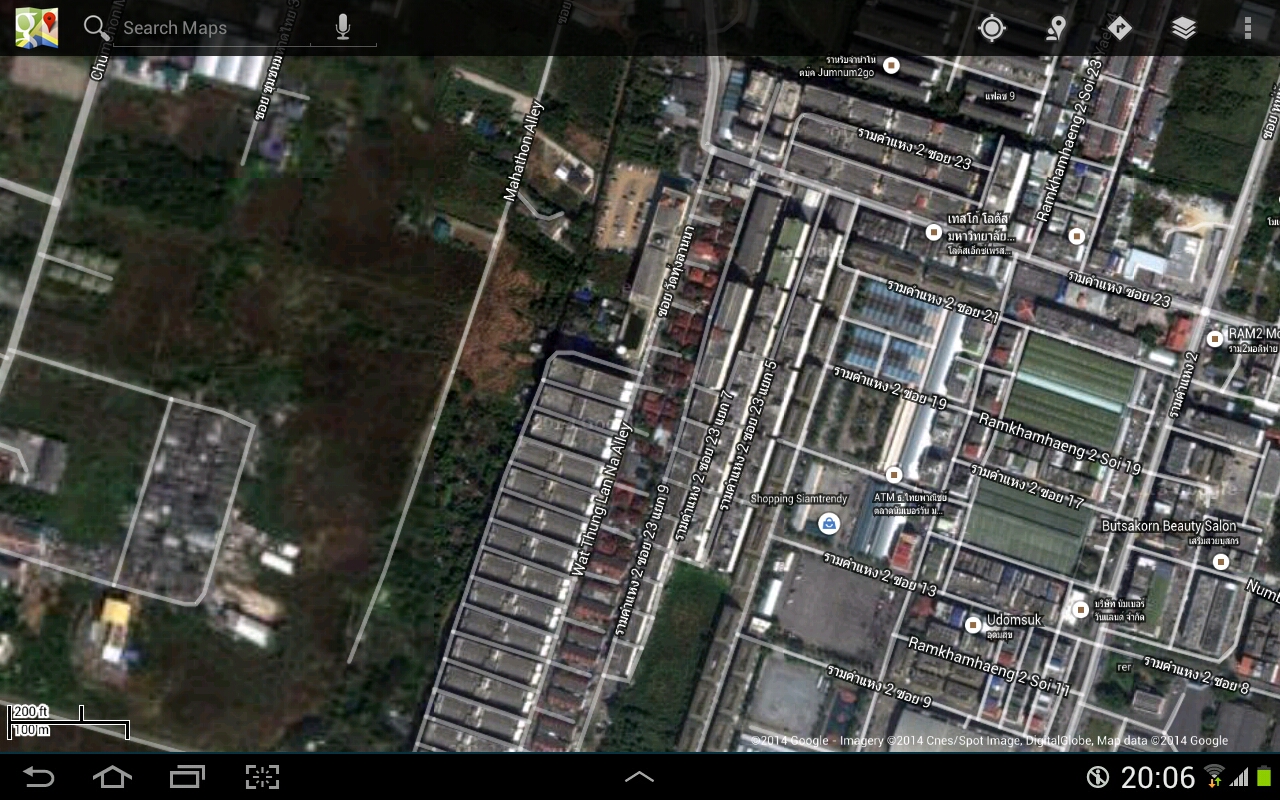Start voice search with the microphone
1280x800 pixels.
coord(343,28)
